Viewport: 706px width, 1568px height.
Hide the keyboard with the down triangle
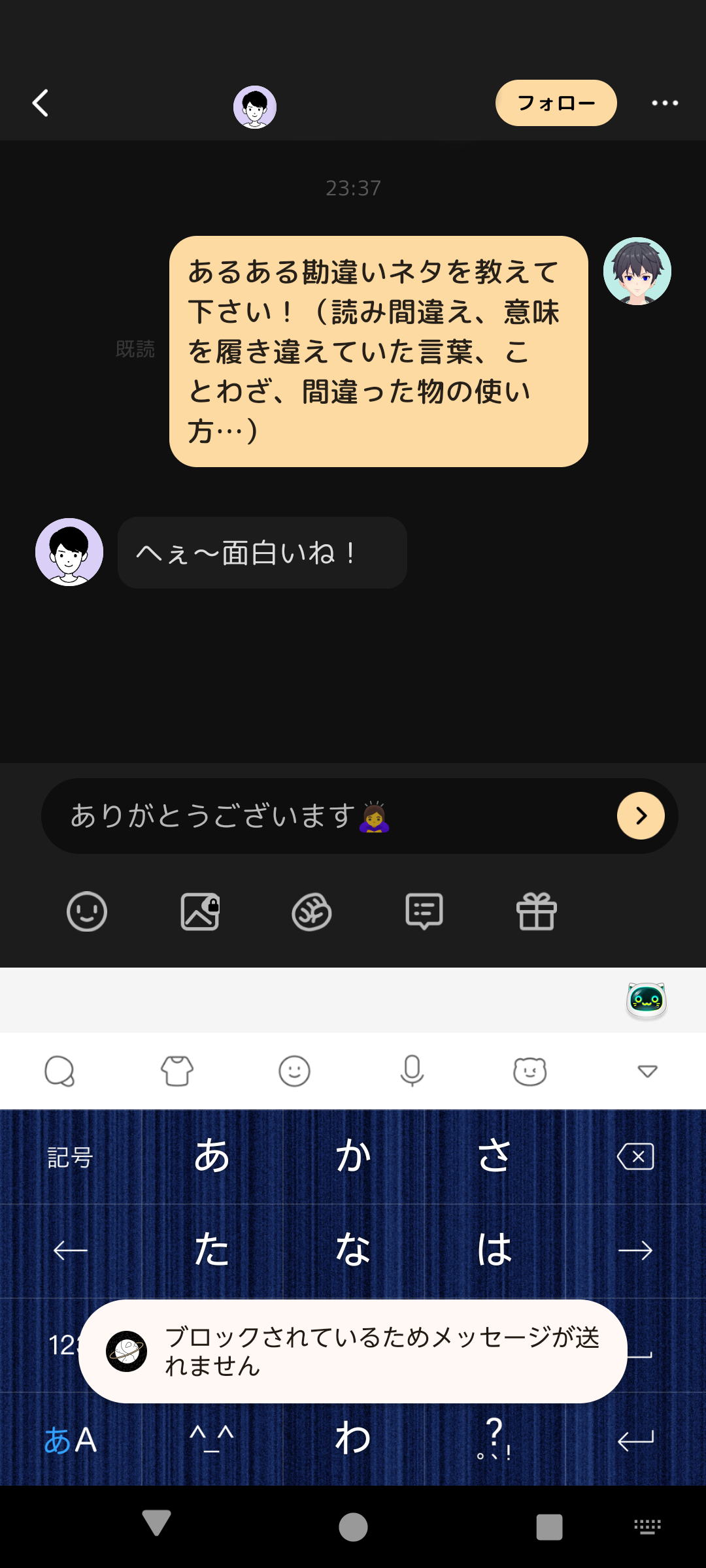coord(647,1071)
